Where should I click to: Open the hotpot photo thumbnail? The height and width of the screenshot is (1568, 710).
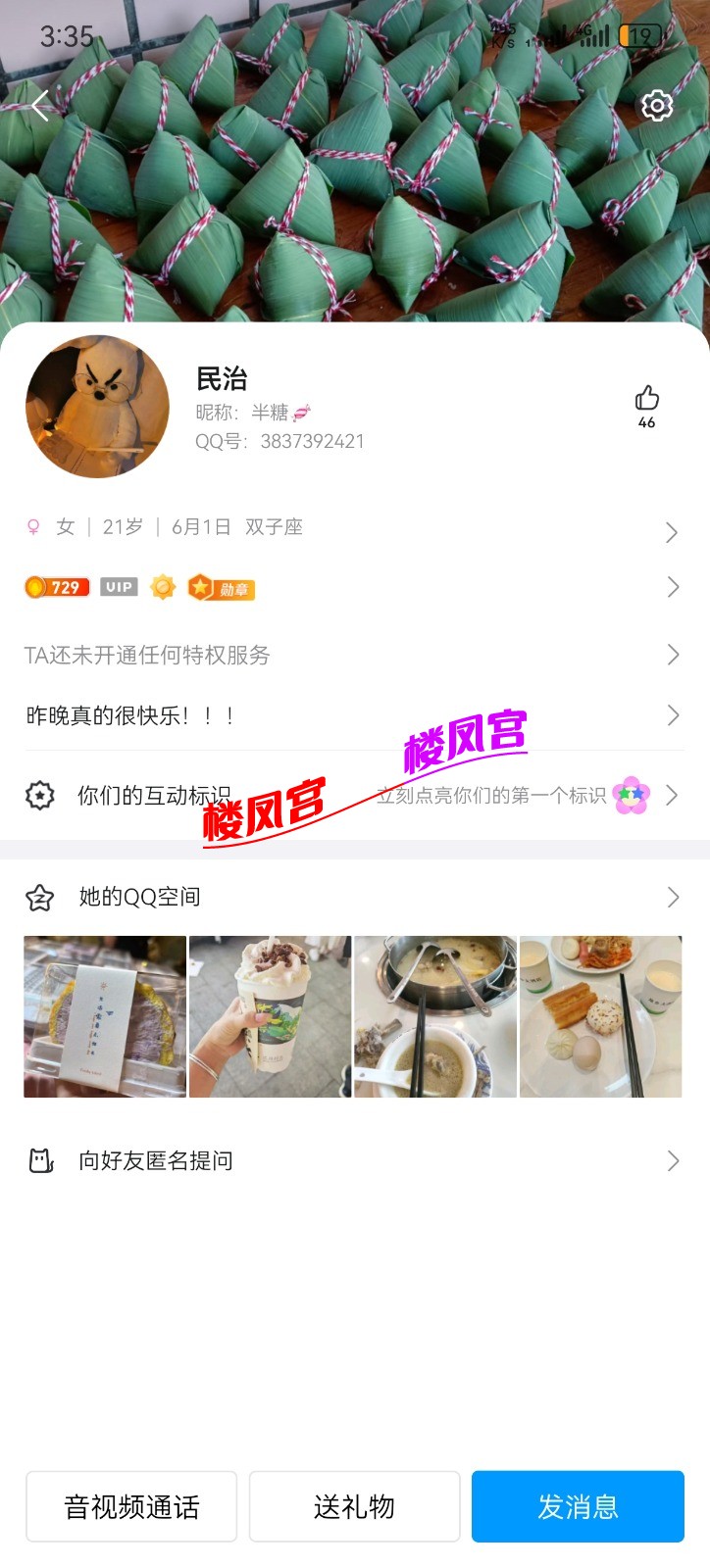click(x=434, y=1015)
